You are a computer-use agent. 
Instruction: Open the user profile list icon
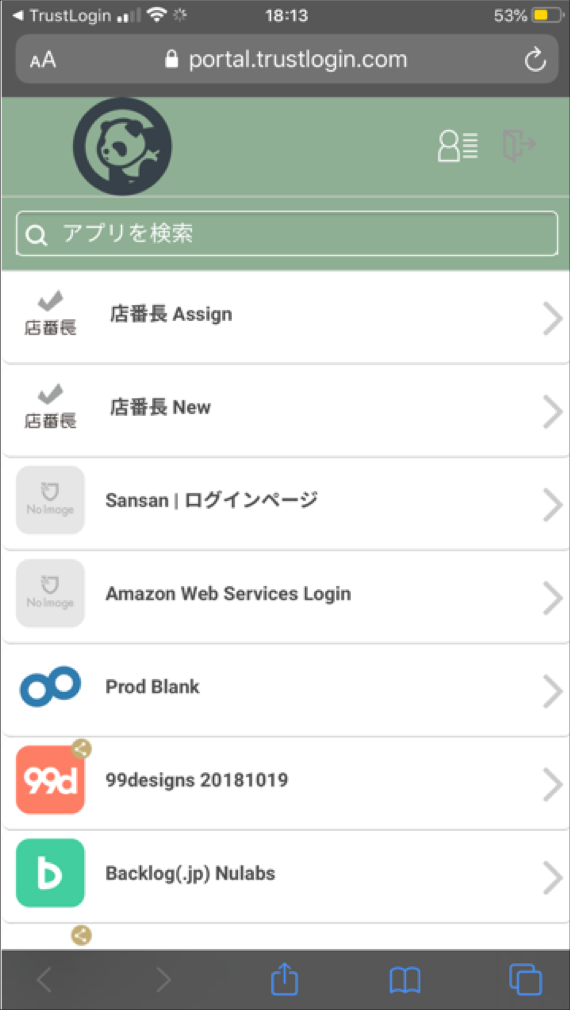coord(457,146)
